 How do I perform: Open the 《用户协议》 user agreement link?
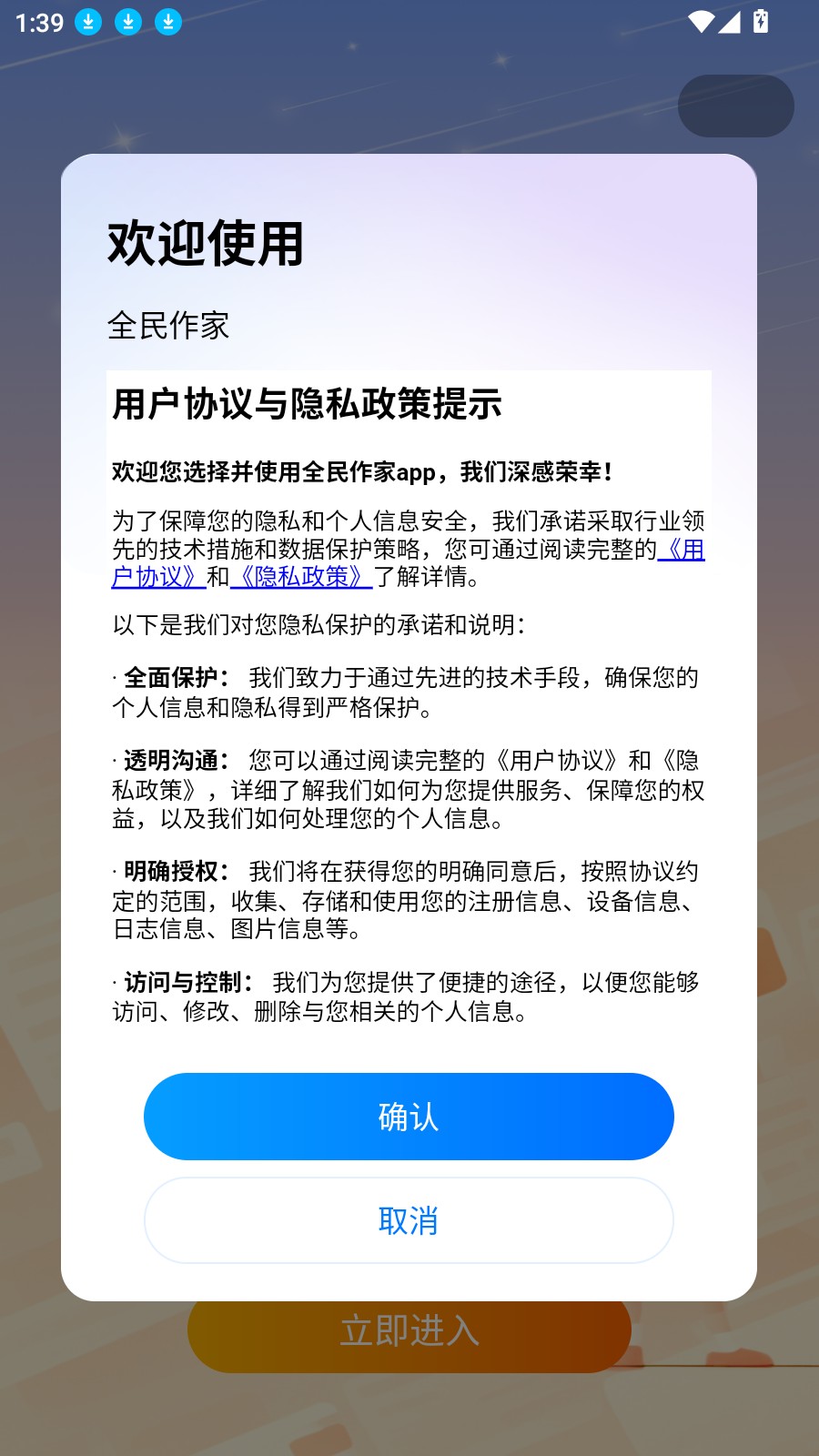tap(157, 575)
